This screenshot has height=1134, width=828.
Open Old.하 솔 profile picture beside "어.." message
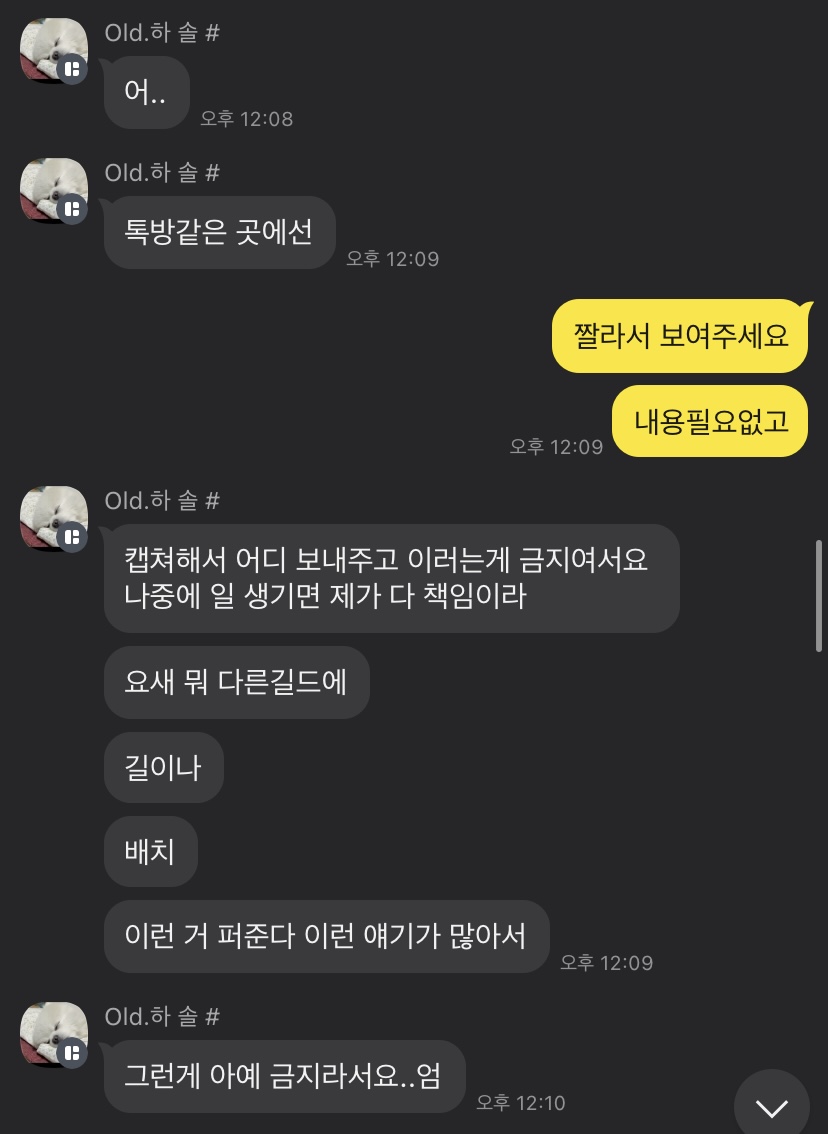[x=54, y=50]
